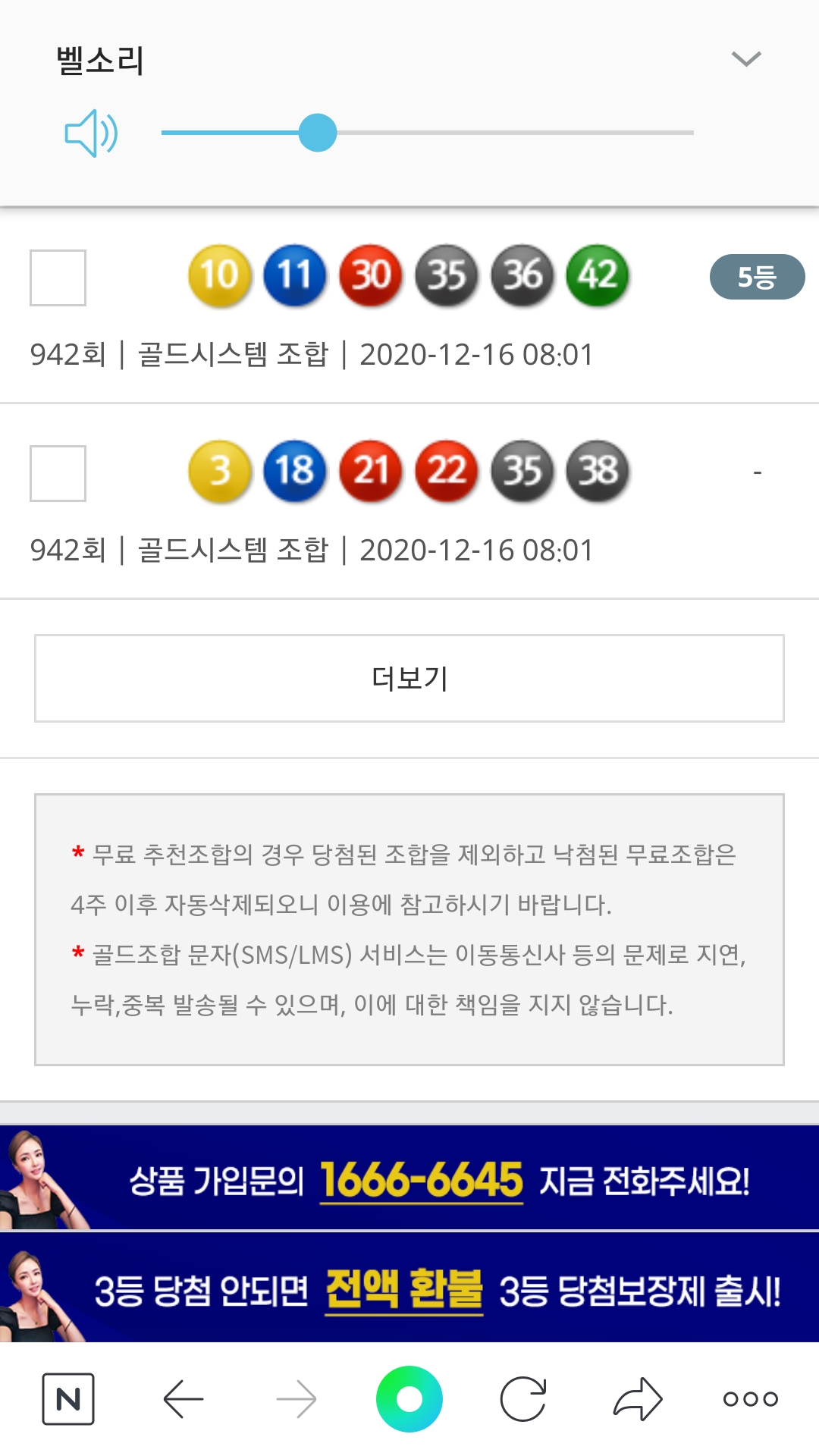Tap the green circle search button
The height and width of the screenshot is (1456, 819).
pos(409,1398)
